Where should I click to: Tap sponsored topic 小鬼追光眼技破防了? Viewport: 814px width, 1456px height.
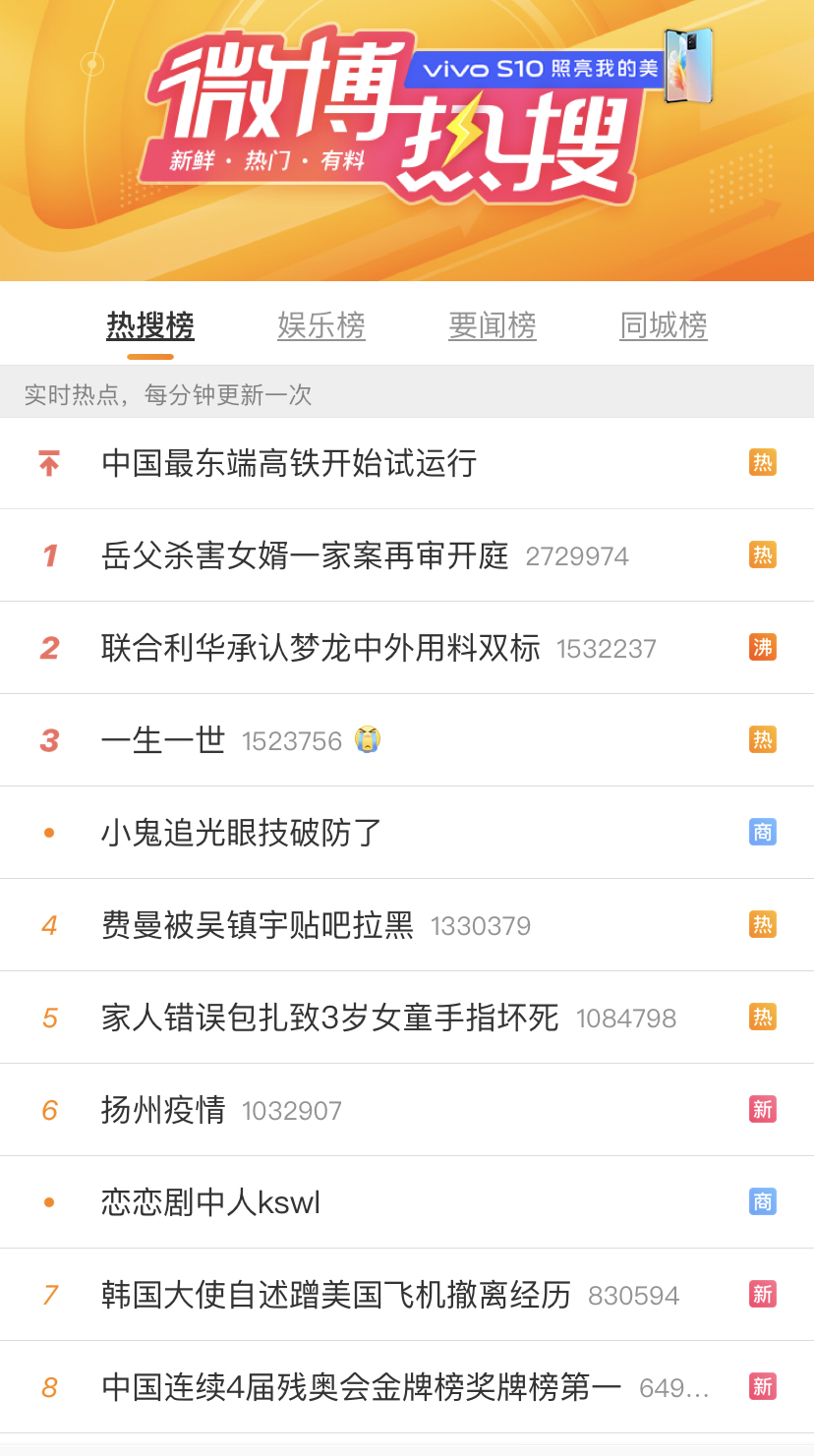(242, 833)
